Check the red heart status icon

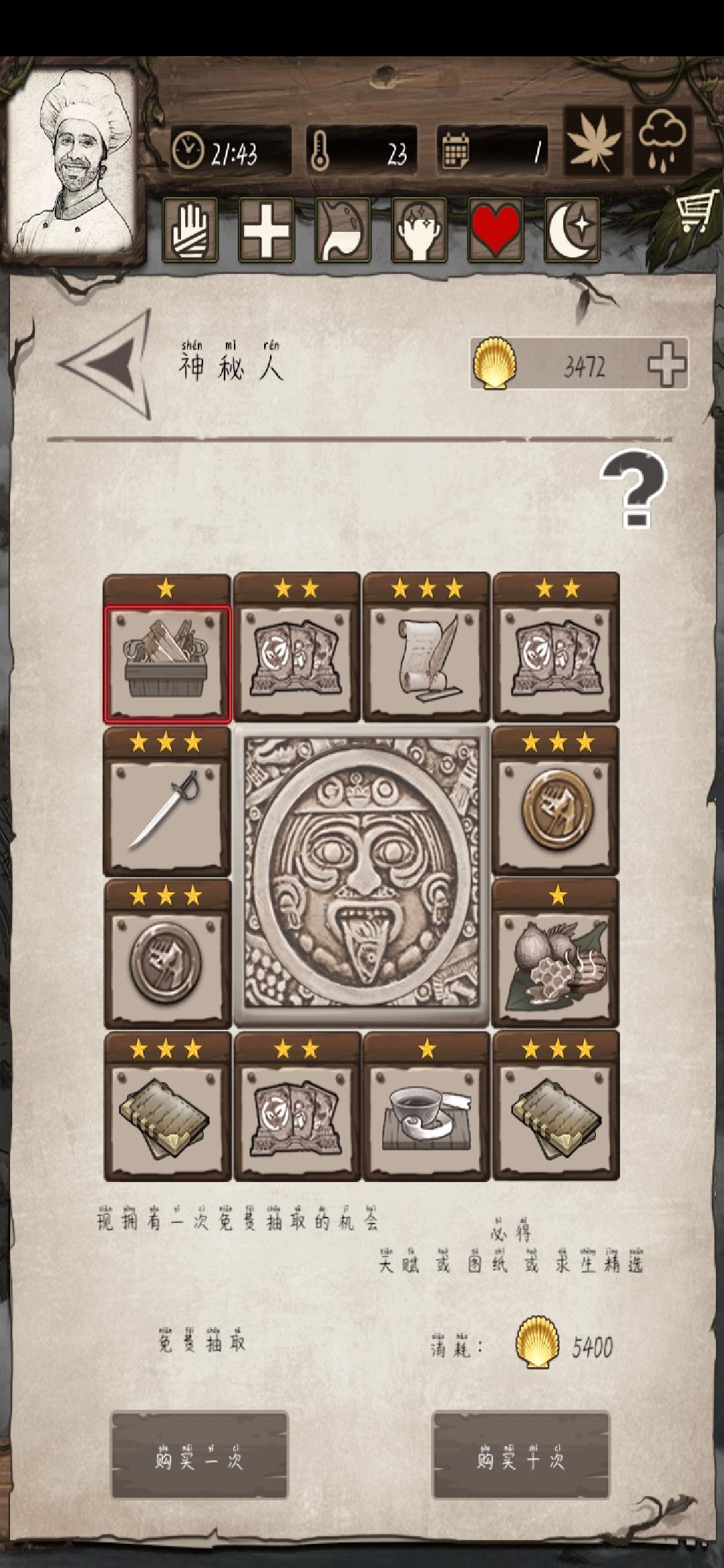point(495,230)
